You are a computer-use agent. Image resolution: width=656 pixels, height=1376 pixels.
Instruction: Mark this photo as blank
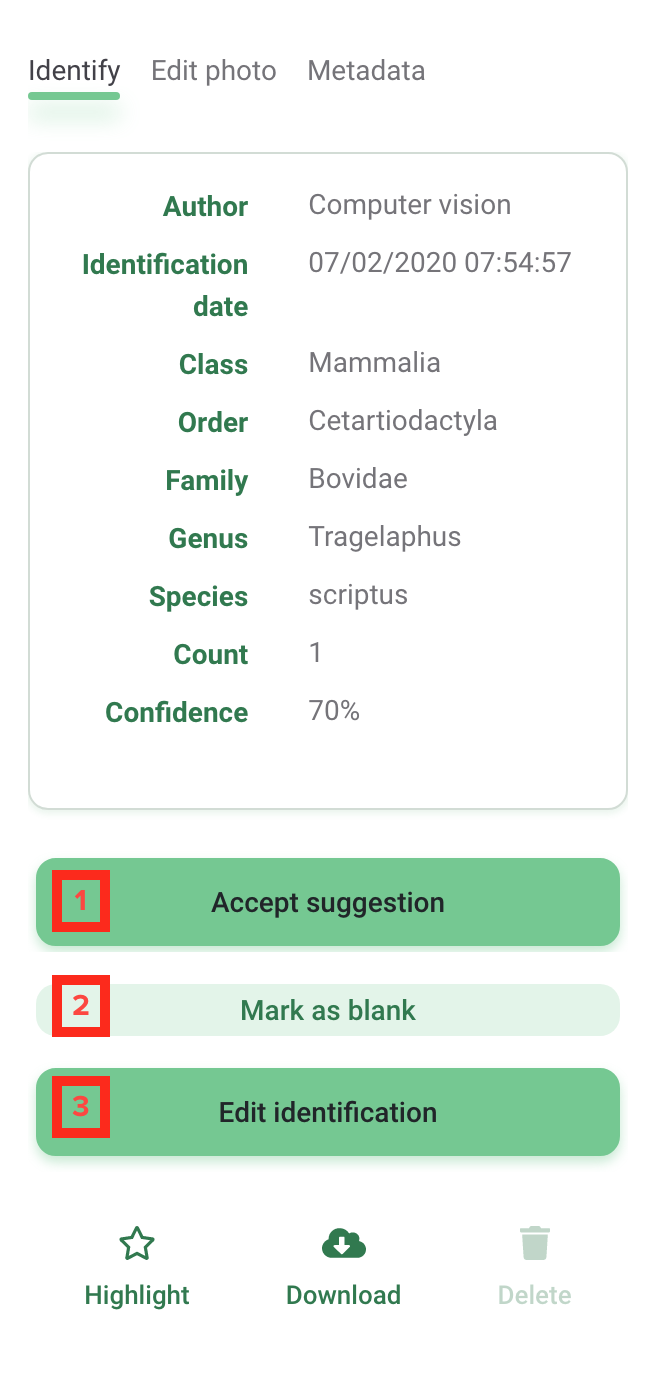click(328, 1010)
